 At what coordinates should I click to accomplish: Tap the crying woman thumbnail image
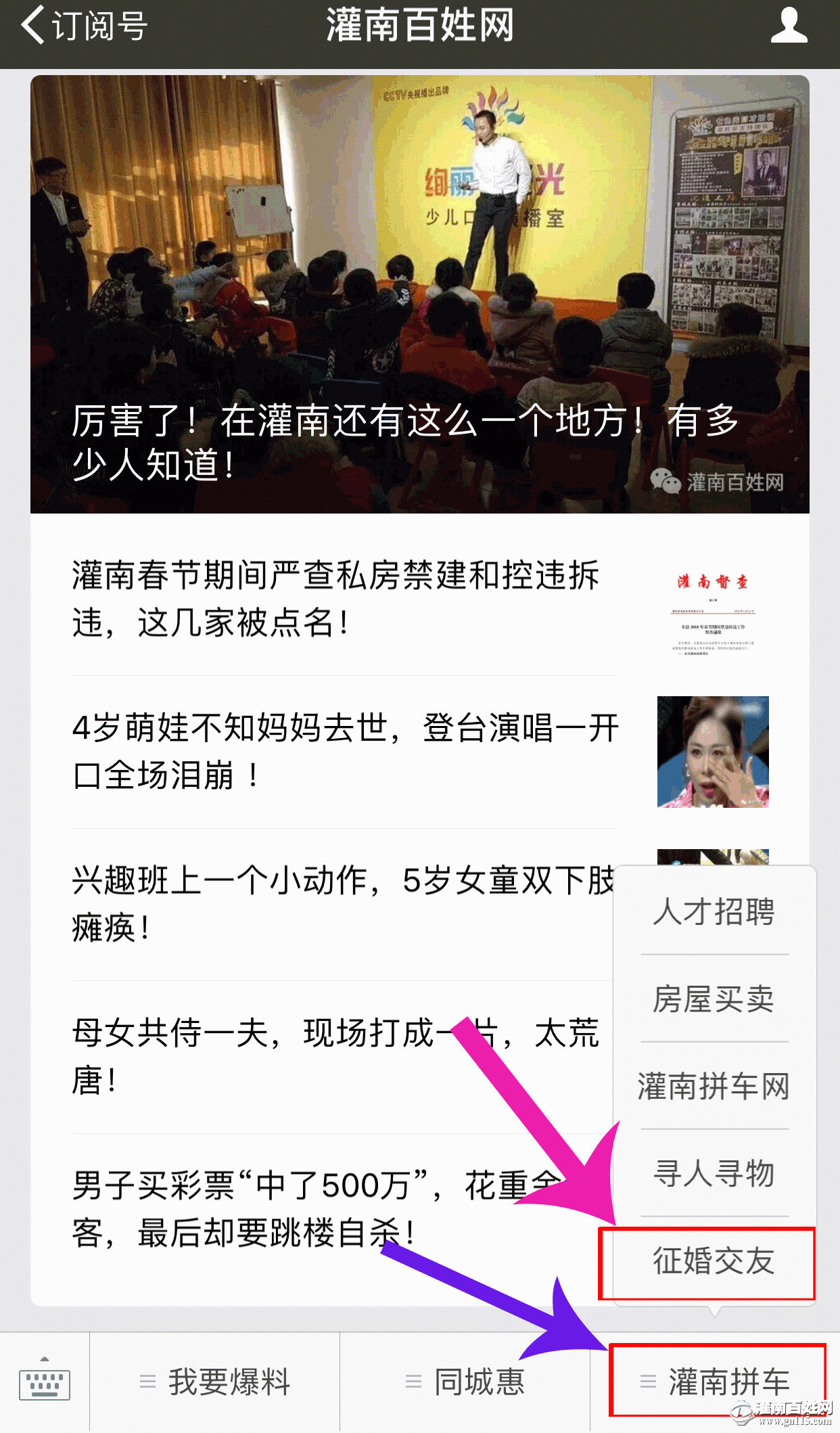(x=713, y=751)
